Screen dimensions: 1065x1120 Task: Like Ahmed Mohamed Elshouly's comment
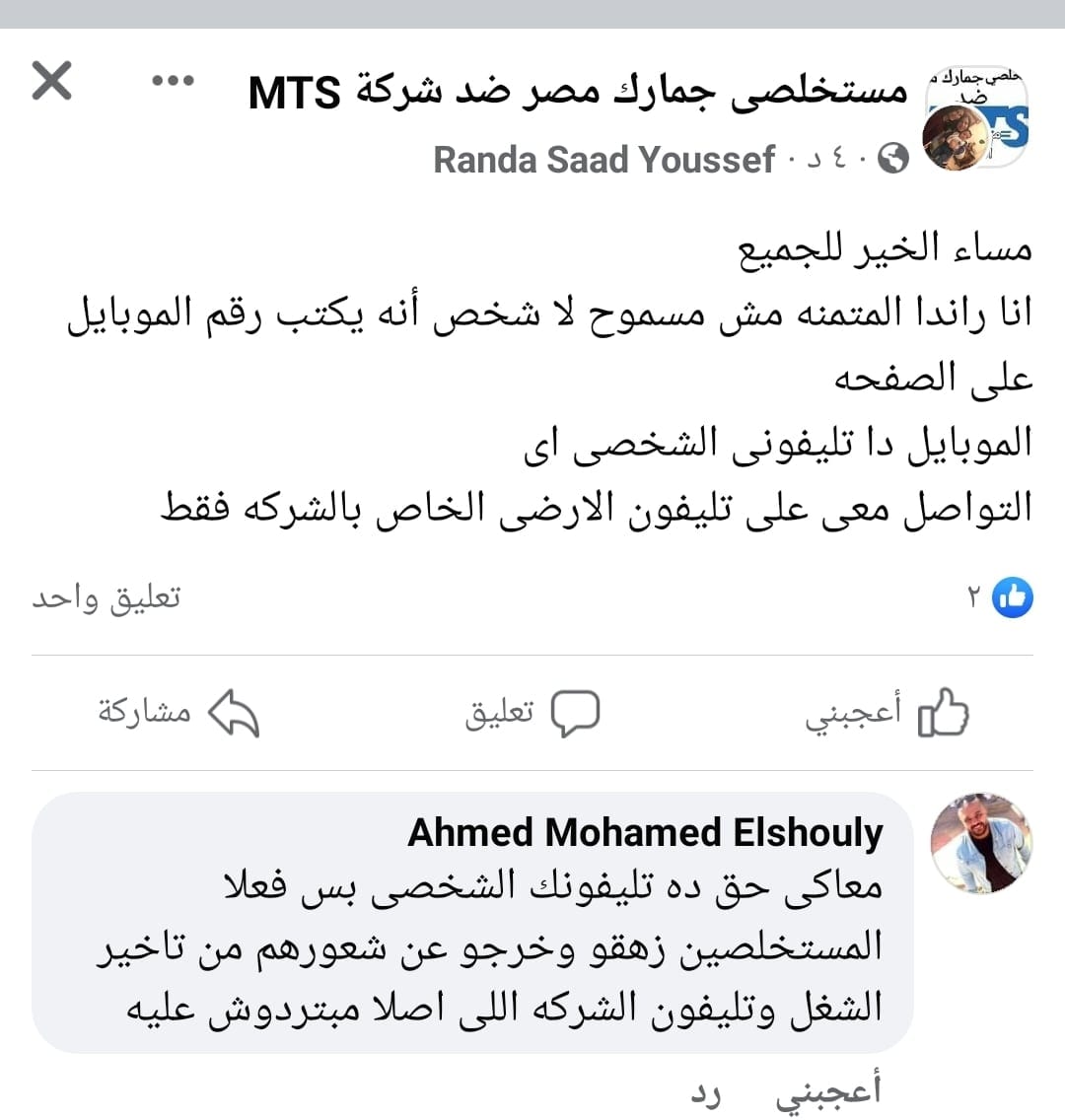point(828,1092)
